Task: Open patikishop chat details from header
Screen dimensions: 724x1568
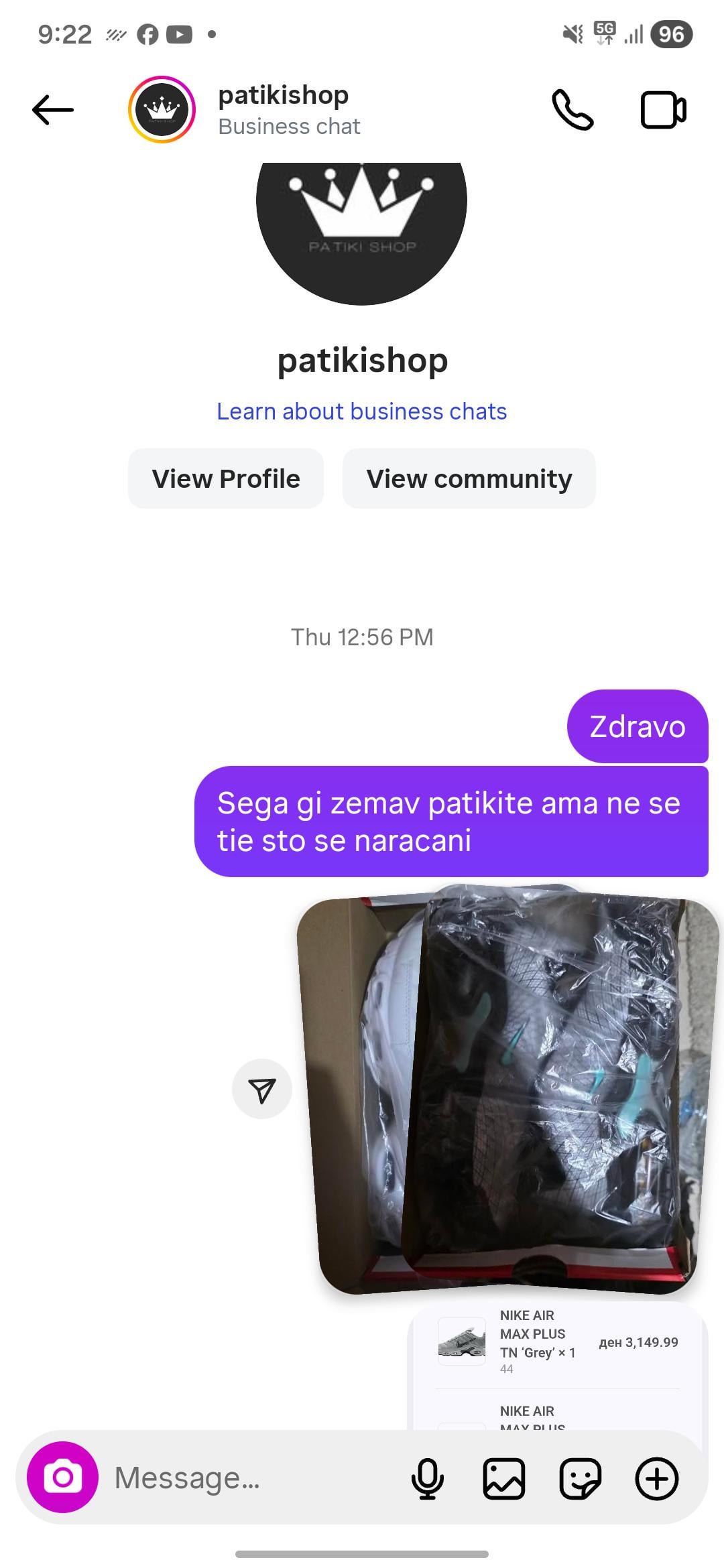Action: coord(283,110)
